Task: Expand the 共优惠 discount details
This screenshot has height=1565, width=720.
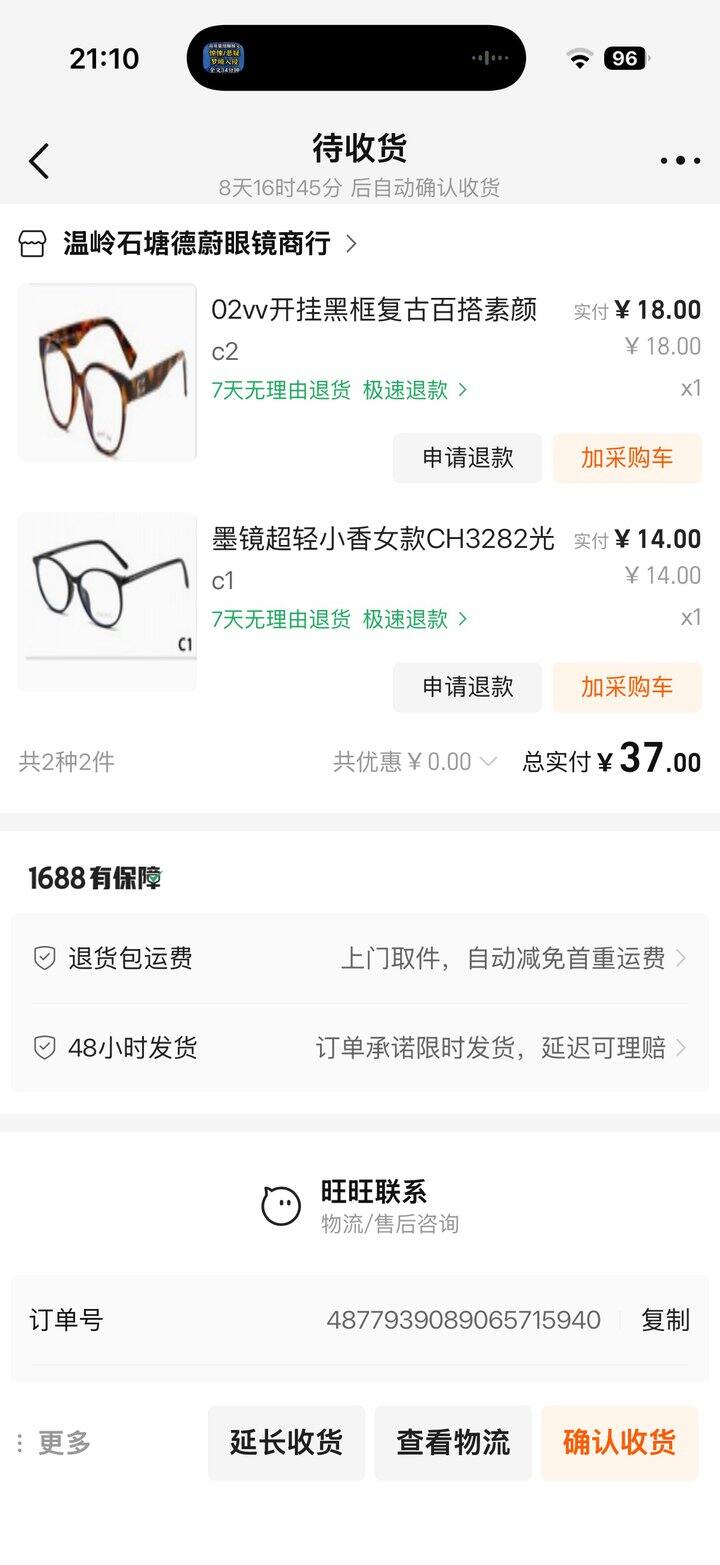Action: coord(415,762)
